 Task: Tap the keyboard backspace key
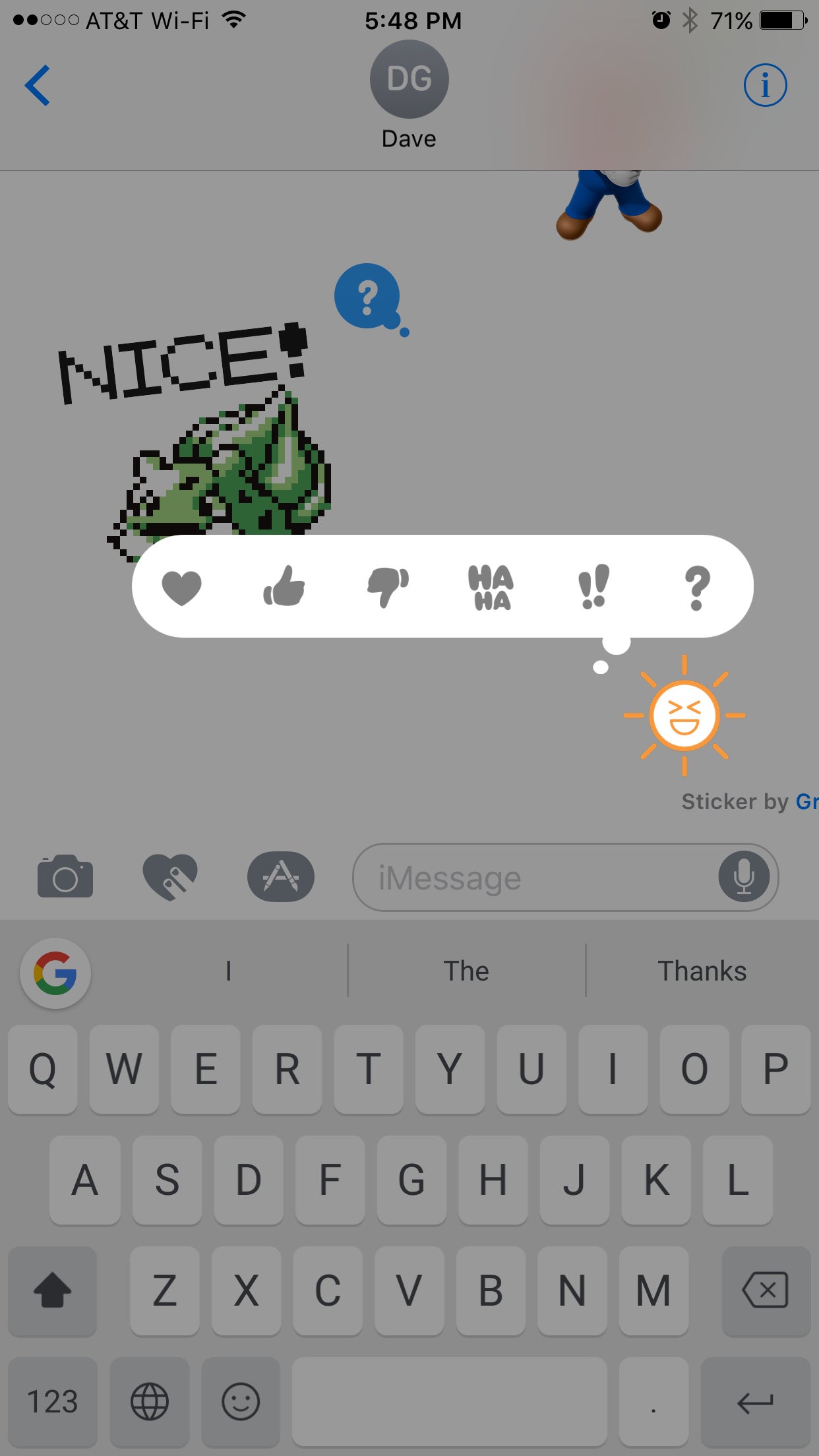point(766,1290)
